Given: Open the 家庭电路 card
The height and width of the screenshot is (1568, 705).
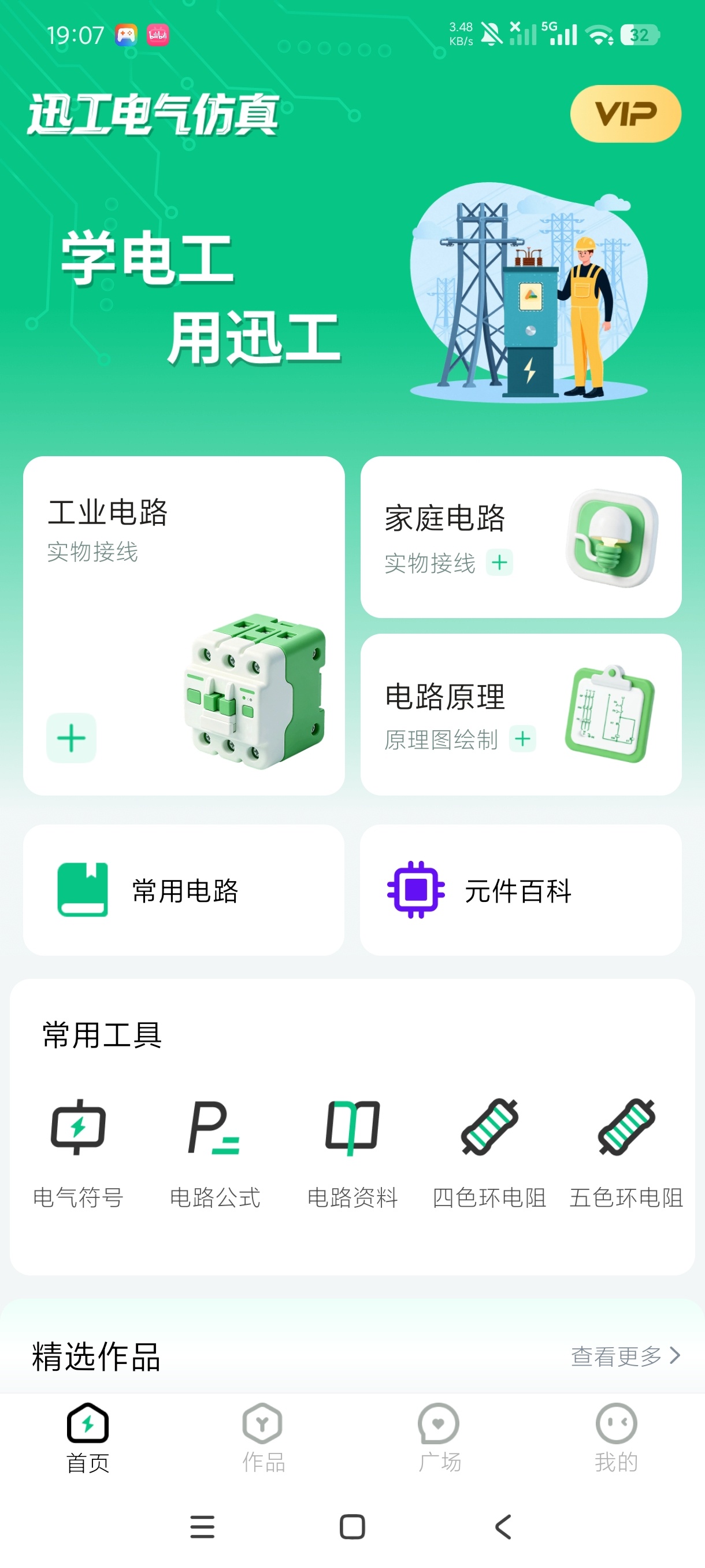Looking at the screenshot, I should 521,538.
